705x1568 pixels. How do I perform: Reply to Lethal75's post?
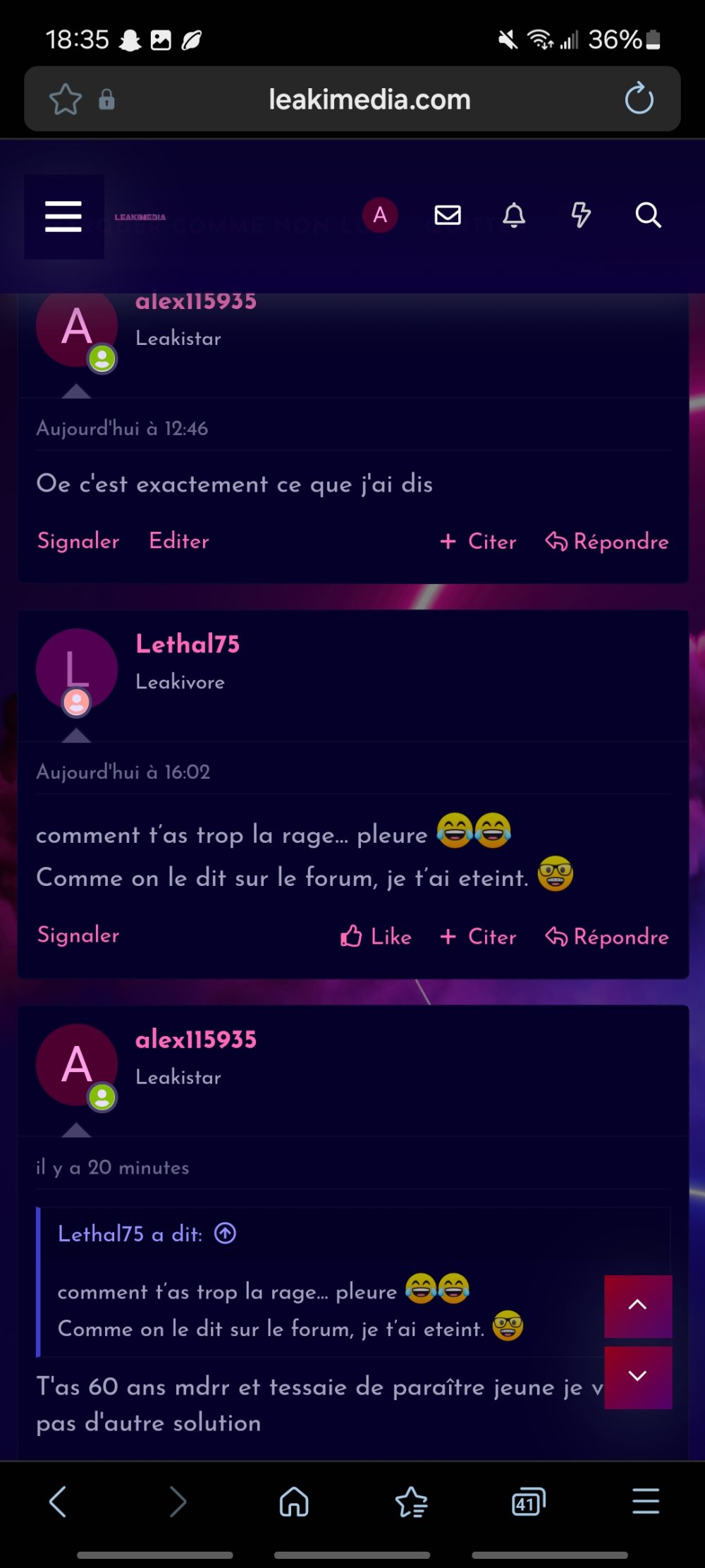click(x=607, y=937)
